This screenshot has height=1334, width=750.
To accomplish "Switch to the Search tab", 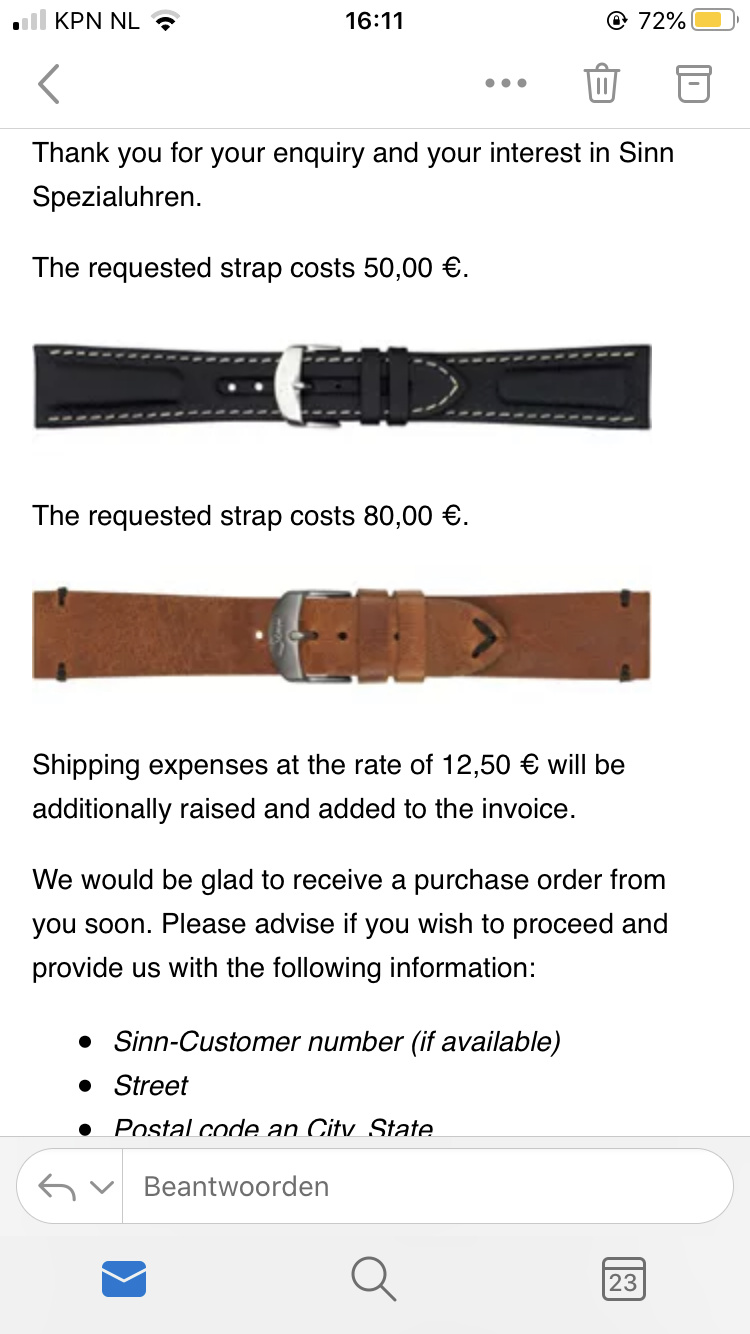I will coord(374,1279).
